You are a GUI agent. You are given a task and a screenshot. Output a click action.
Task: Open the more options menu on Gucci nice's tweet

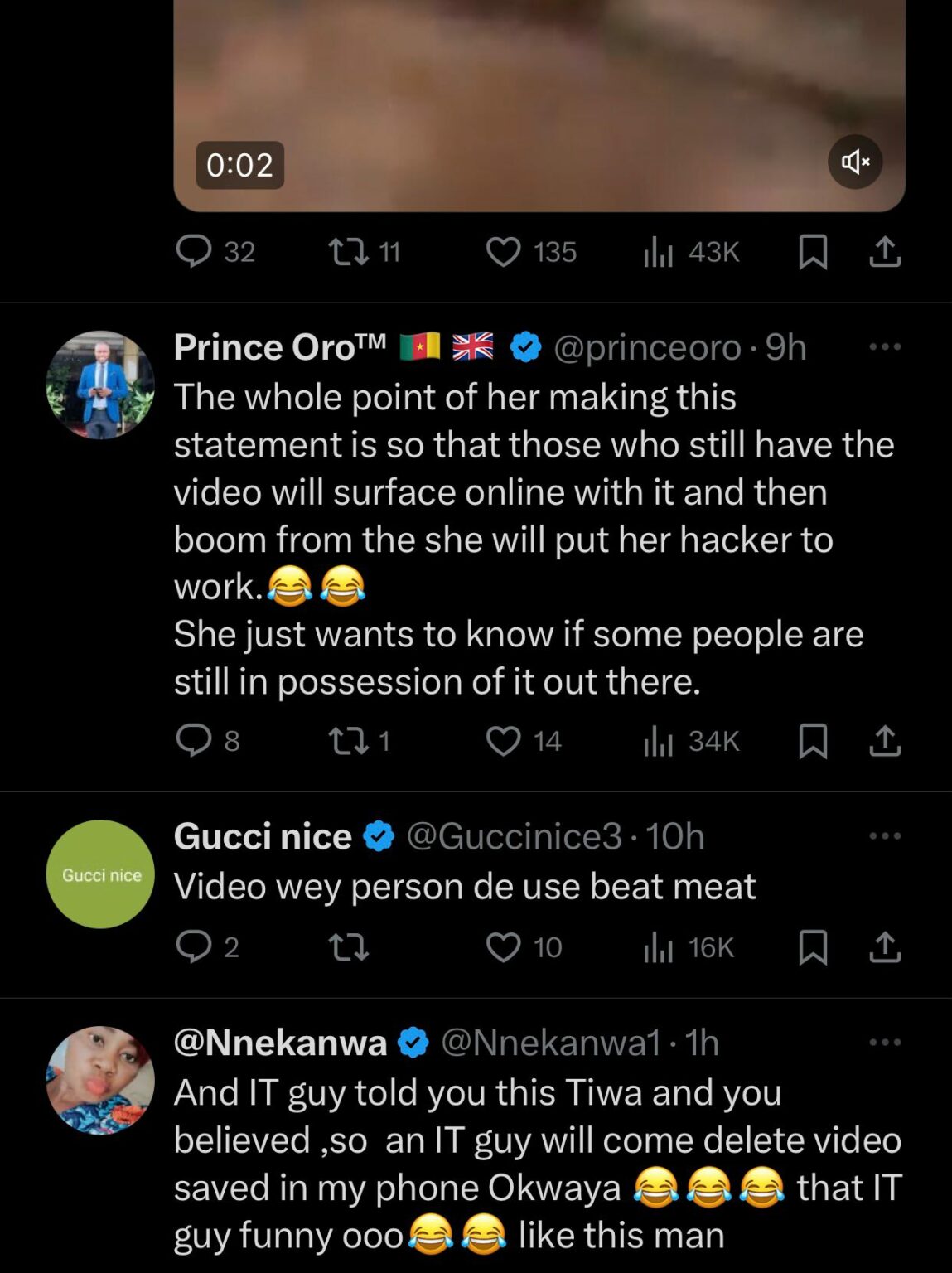(887, 837)
